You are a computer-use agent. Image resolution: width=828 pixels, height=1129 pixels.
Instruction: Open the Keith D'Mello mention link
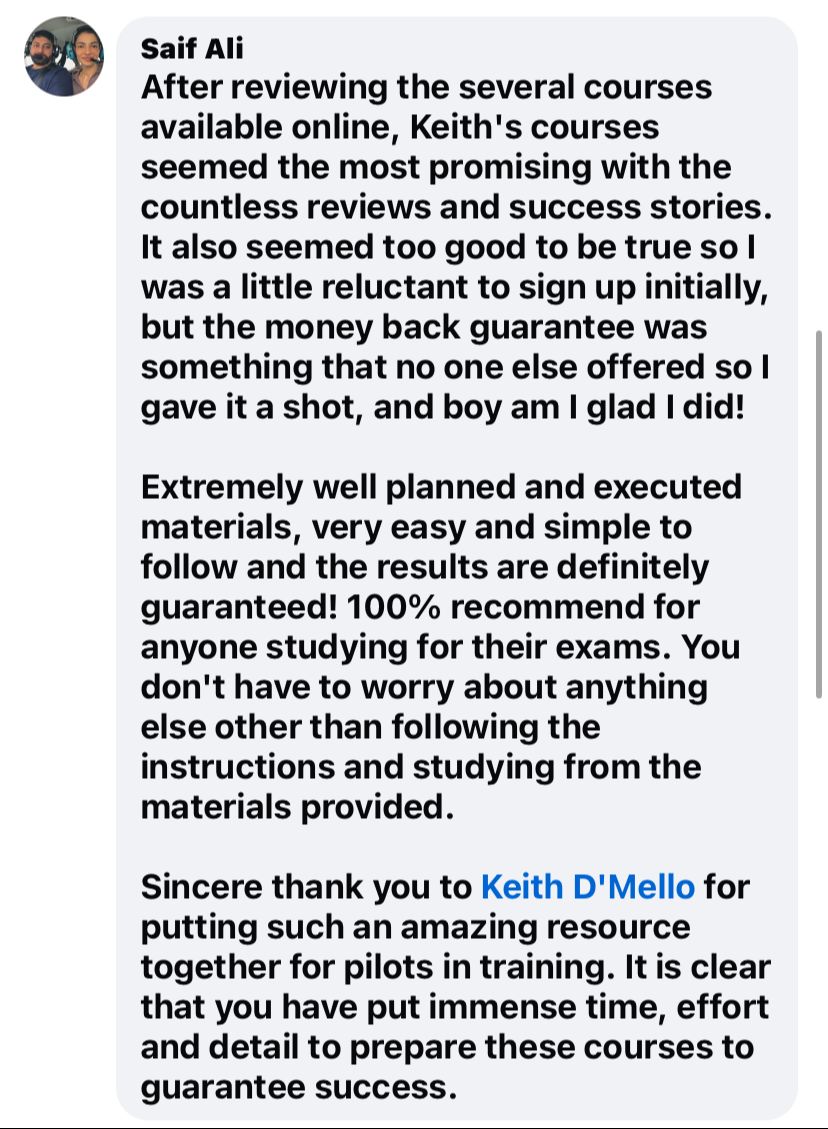[x=588, y=887]
